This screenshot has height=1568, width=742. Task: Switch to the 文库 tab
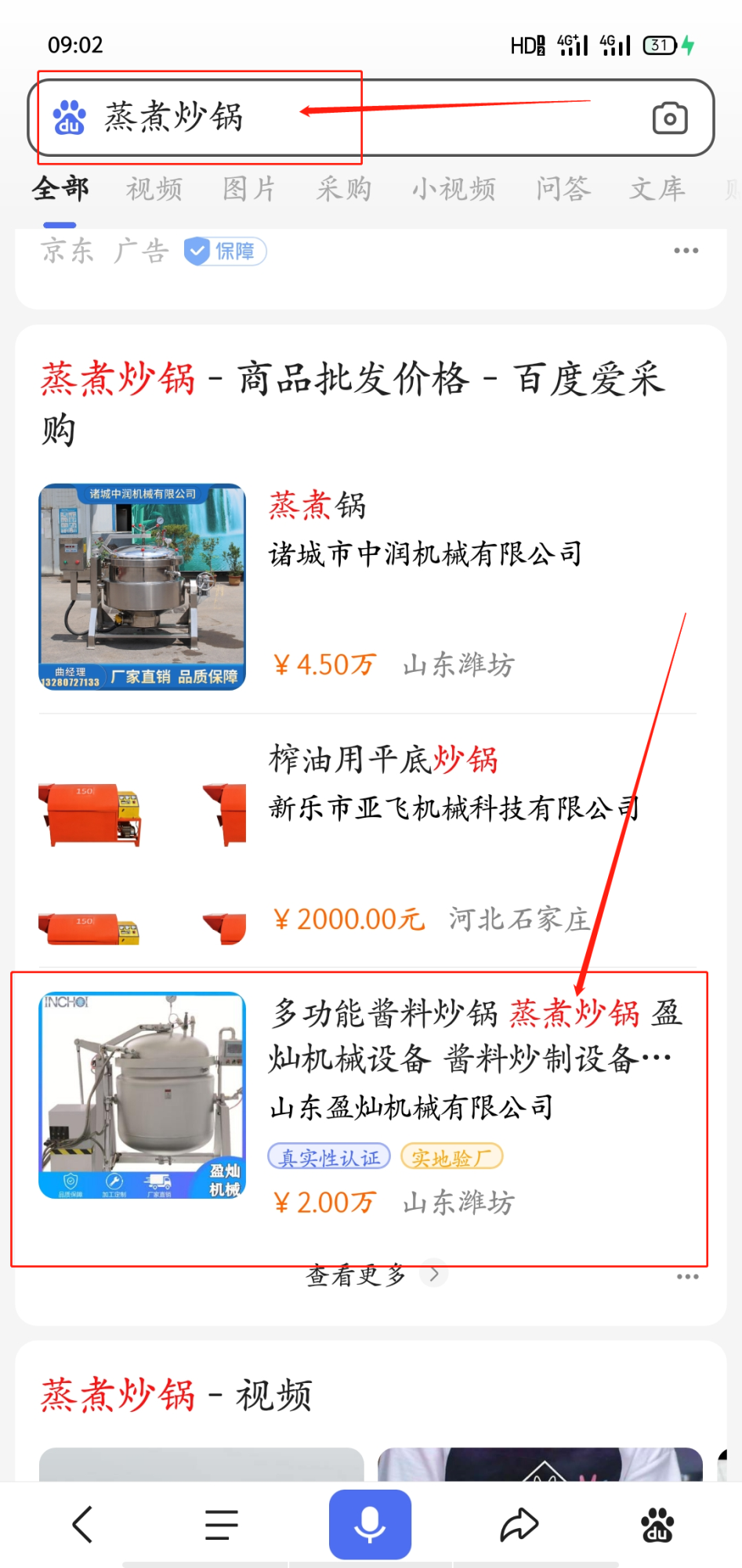pos(657,189)
